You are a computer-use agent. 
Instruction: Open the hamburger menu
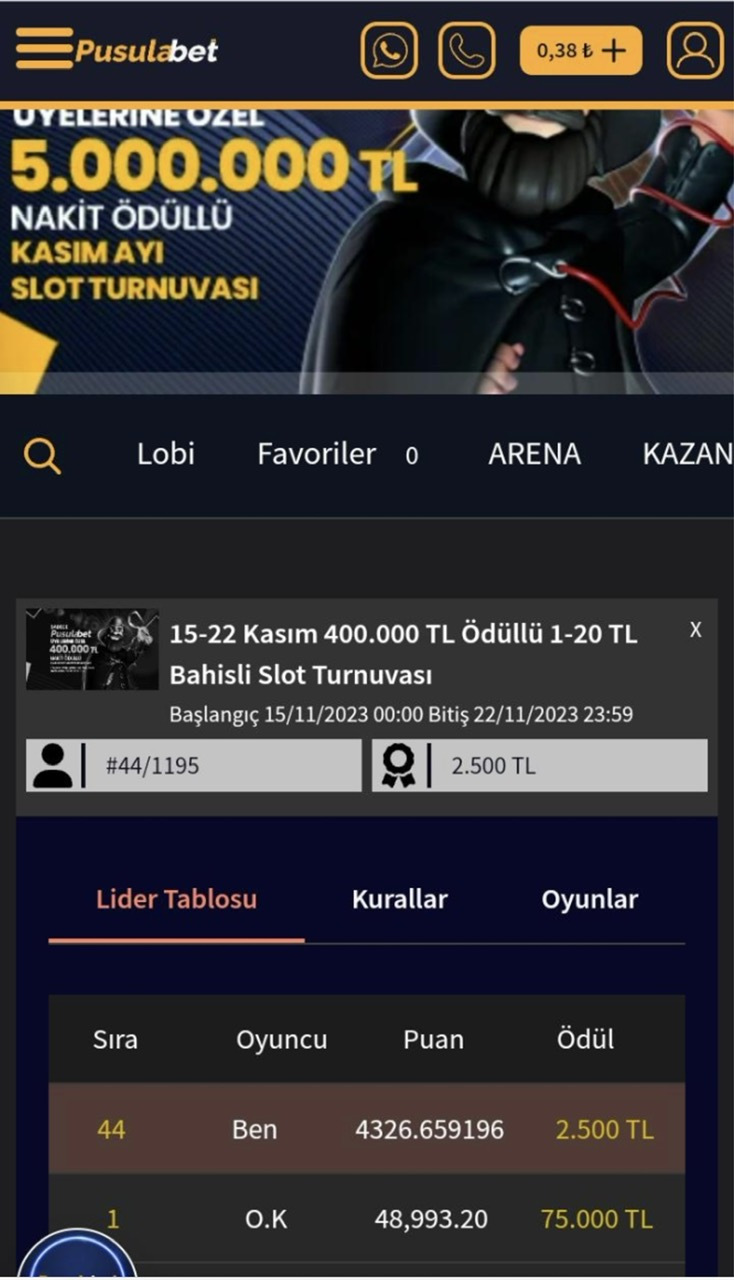click(43, 49)
